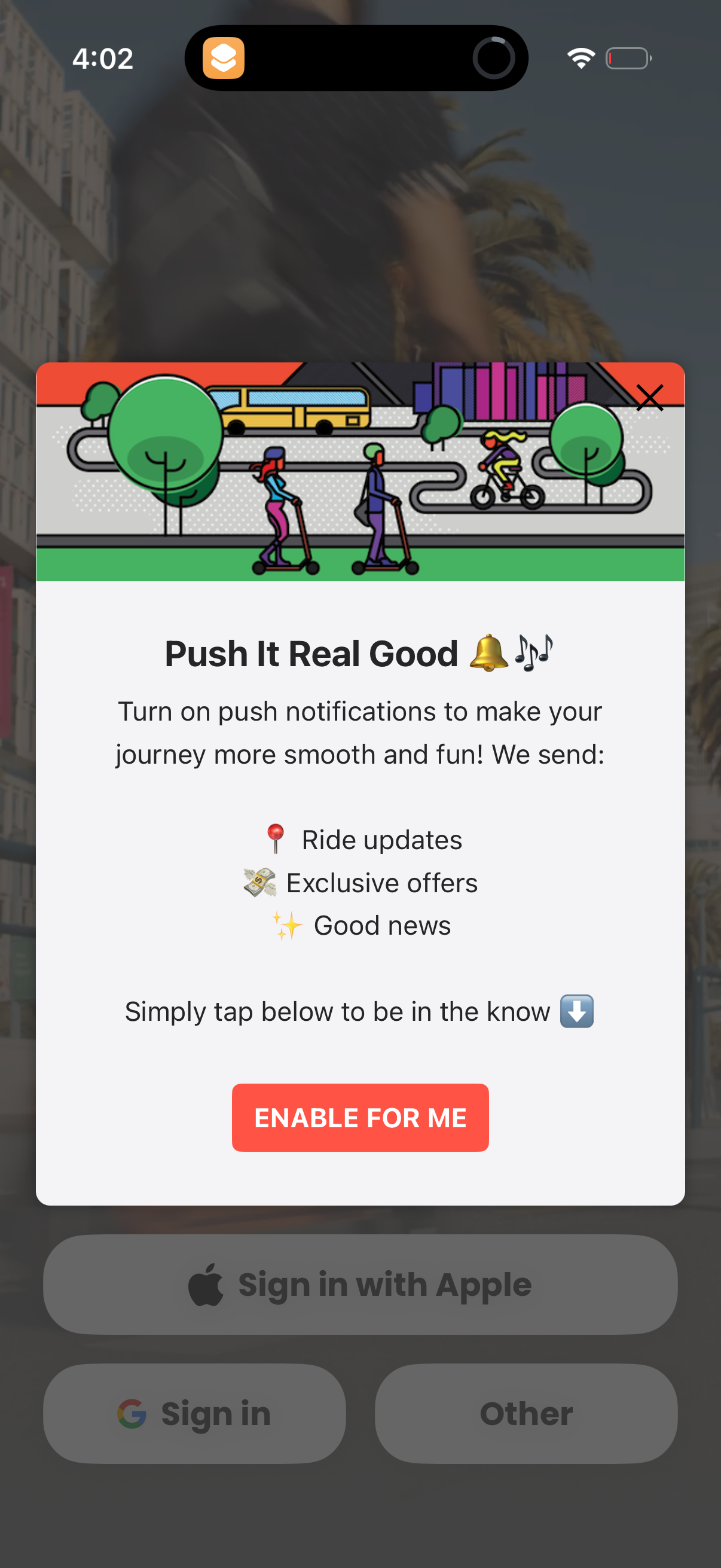721x1568 pixels.
Task: Tap the down-arrow emoji after the know text
Action: pyautogui.click(x=577, y=1011)
